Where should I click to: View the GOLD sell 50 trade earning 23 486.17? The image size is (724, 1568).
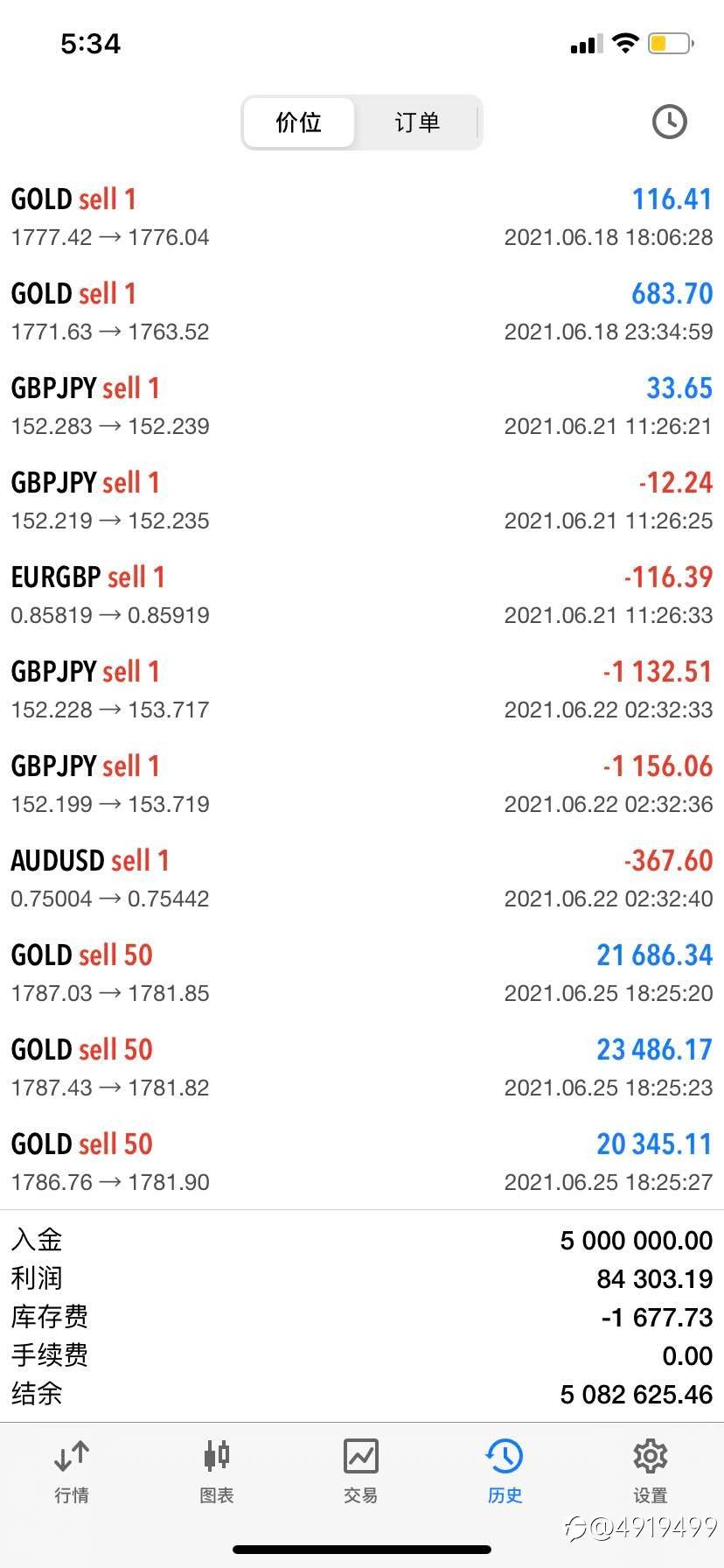362,1067
